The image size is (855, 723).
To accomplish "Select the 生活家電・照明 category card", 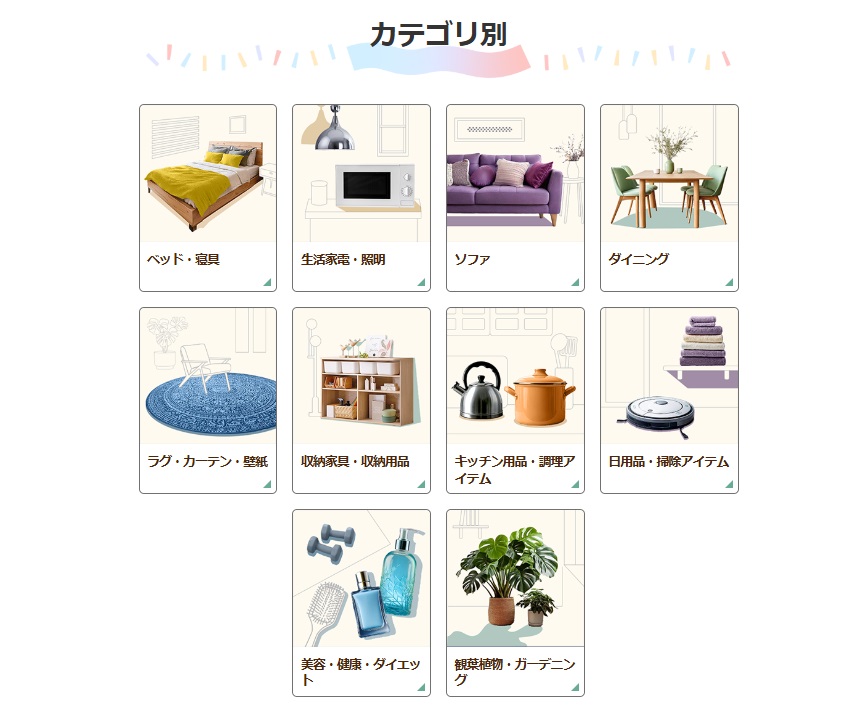I will [x=361, y=198].
